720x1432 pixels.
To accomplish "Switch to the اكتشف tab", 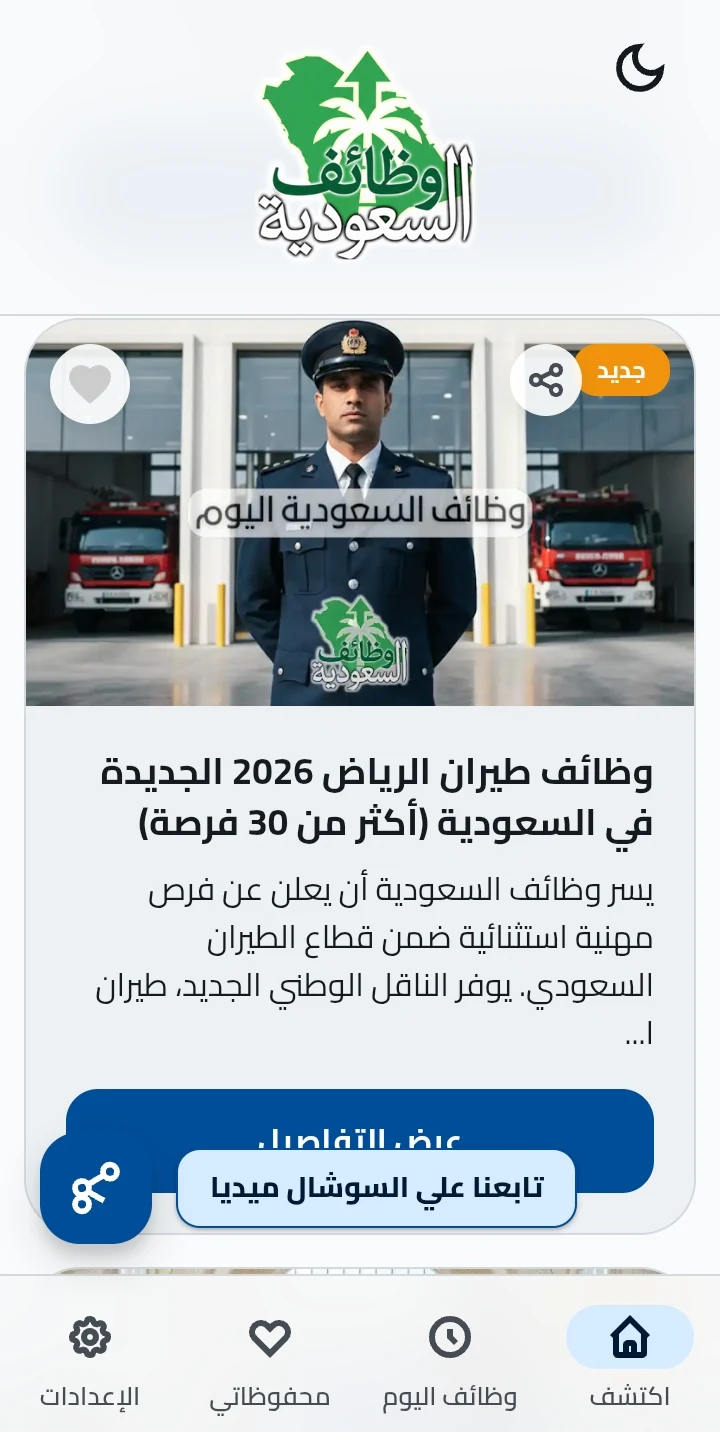I will pos(629,1358).
